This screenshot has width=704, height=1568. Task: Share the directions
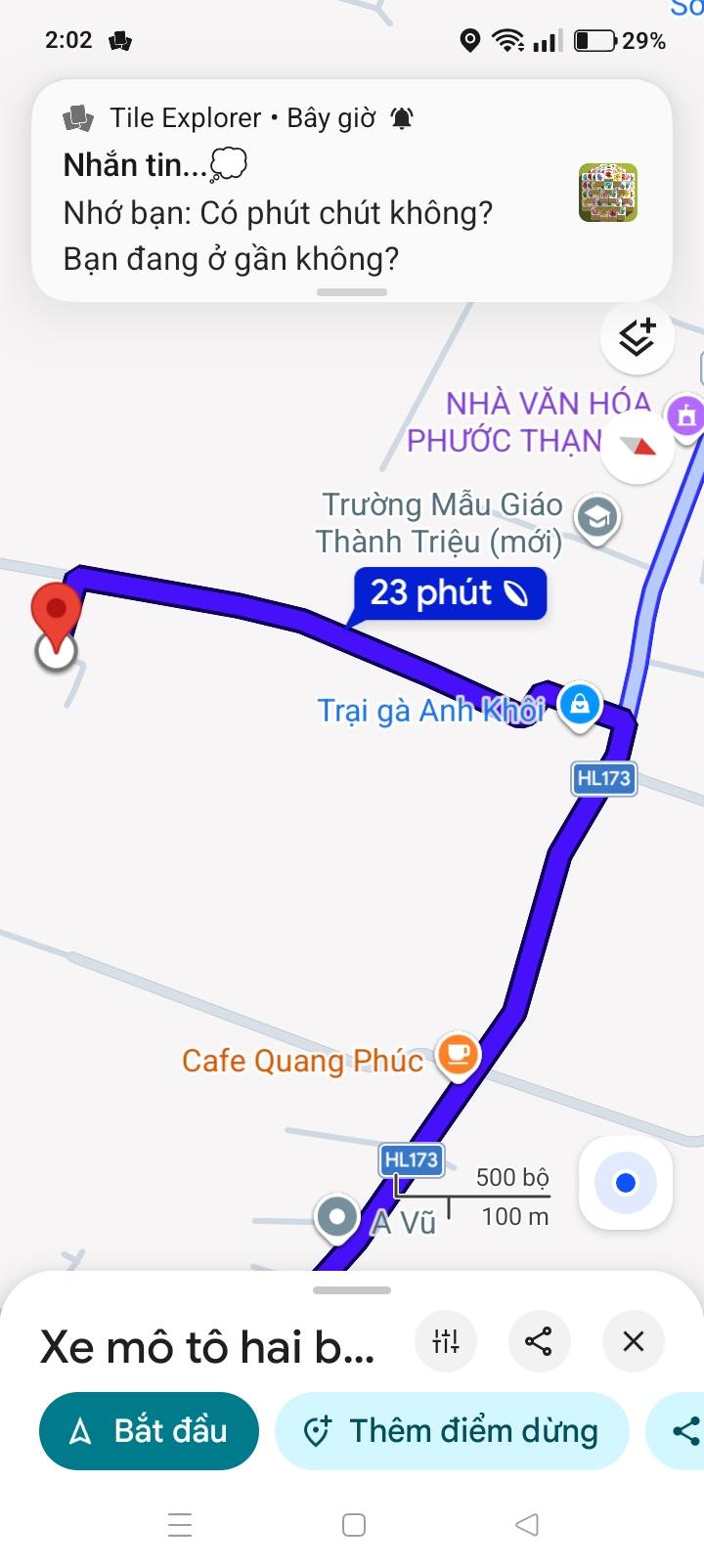pyautogui.click(x=539, y=1341)
